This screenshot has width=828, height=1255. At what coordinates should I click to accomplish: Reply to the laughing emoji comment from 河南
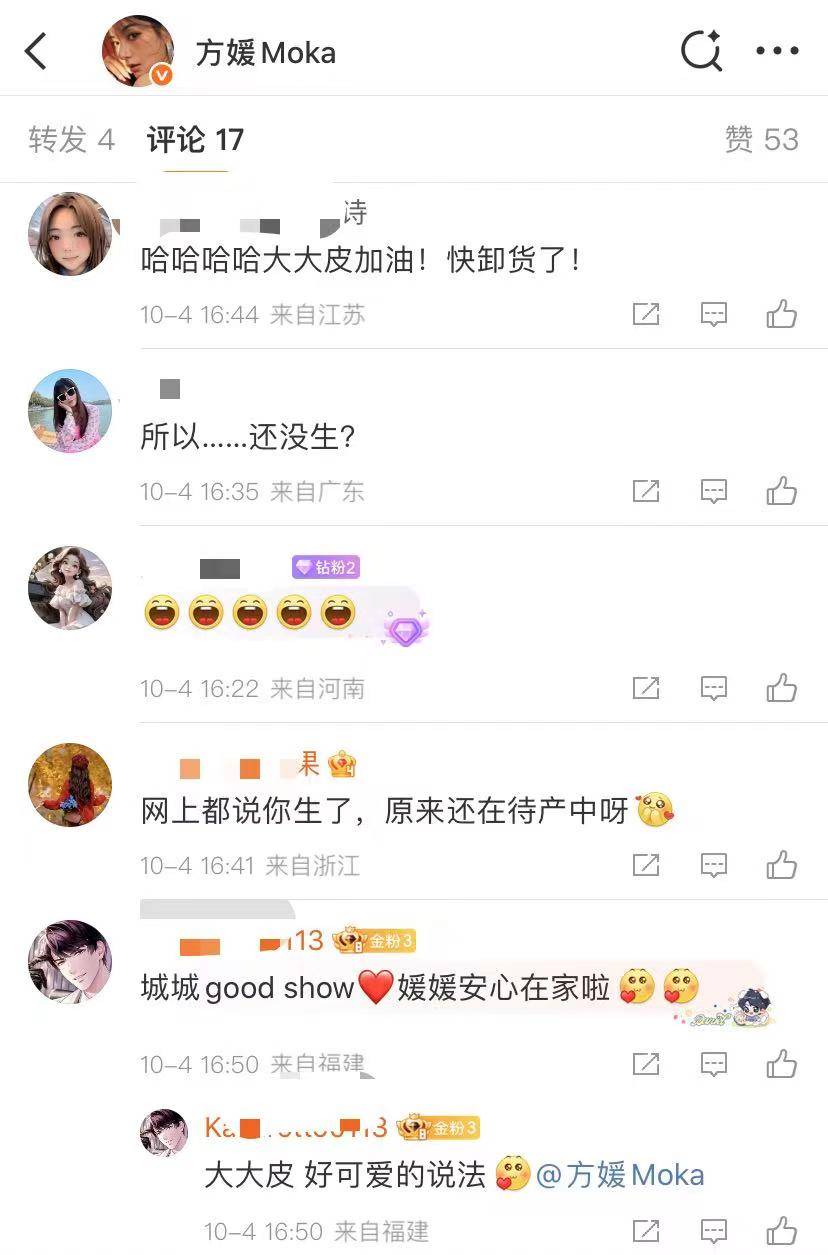tap(713, 688)
